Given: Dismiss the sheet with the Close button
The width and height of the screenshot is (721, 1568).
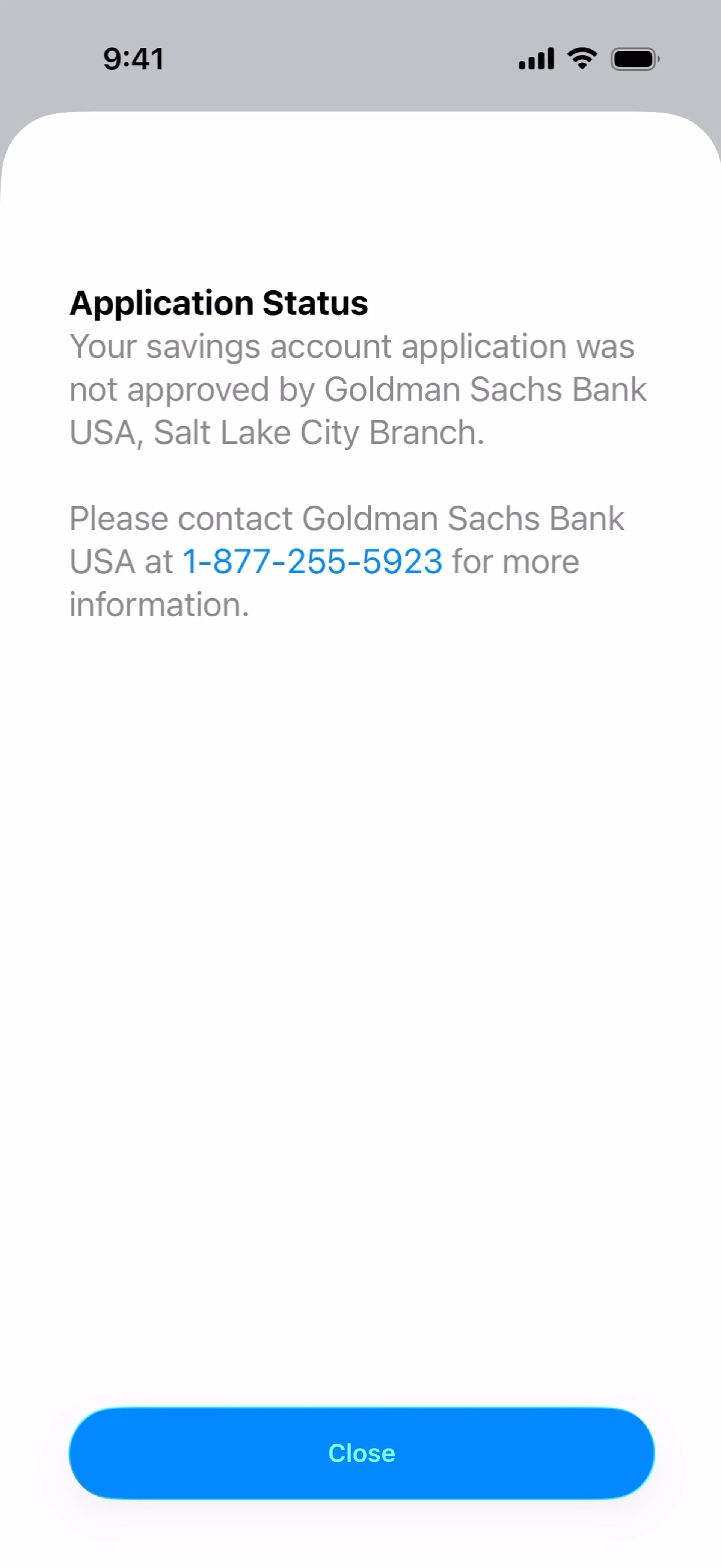Looking at the screenshot, I should click(x=361, y=1452).
